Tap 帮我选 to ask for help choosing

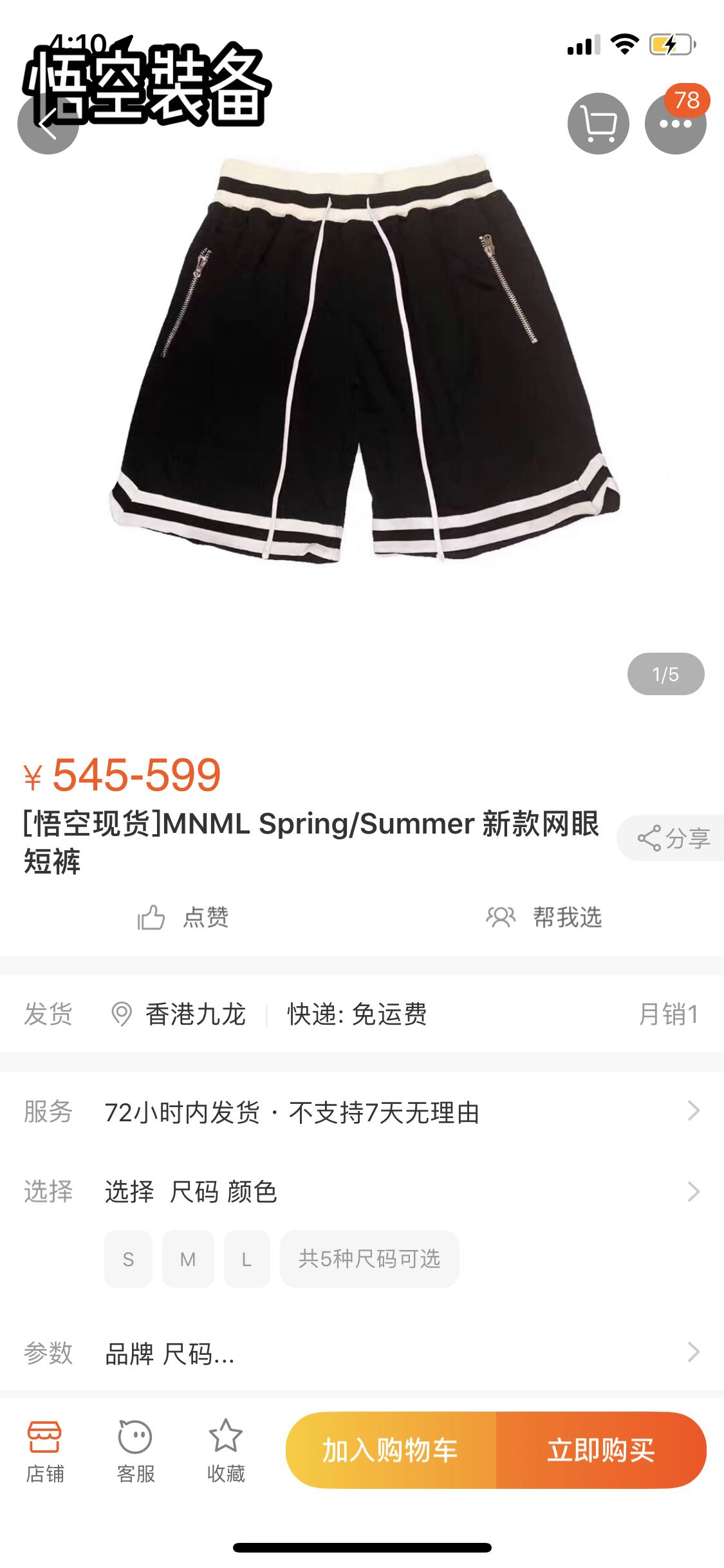(544, 917)
